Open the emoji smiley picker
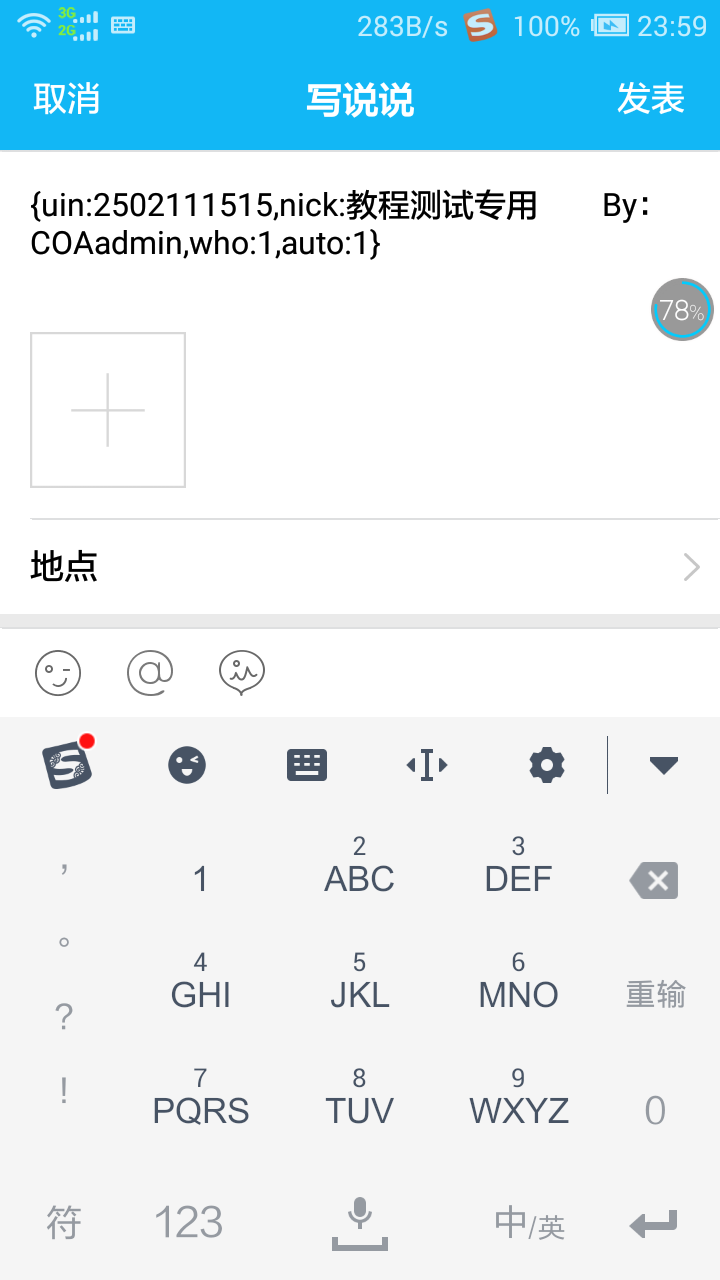Screen dimensions: 720x1280 pyautogui.click(x=58, y=674)
